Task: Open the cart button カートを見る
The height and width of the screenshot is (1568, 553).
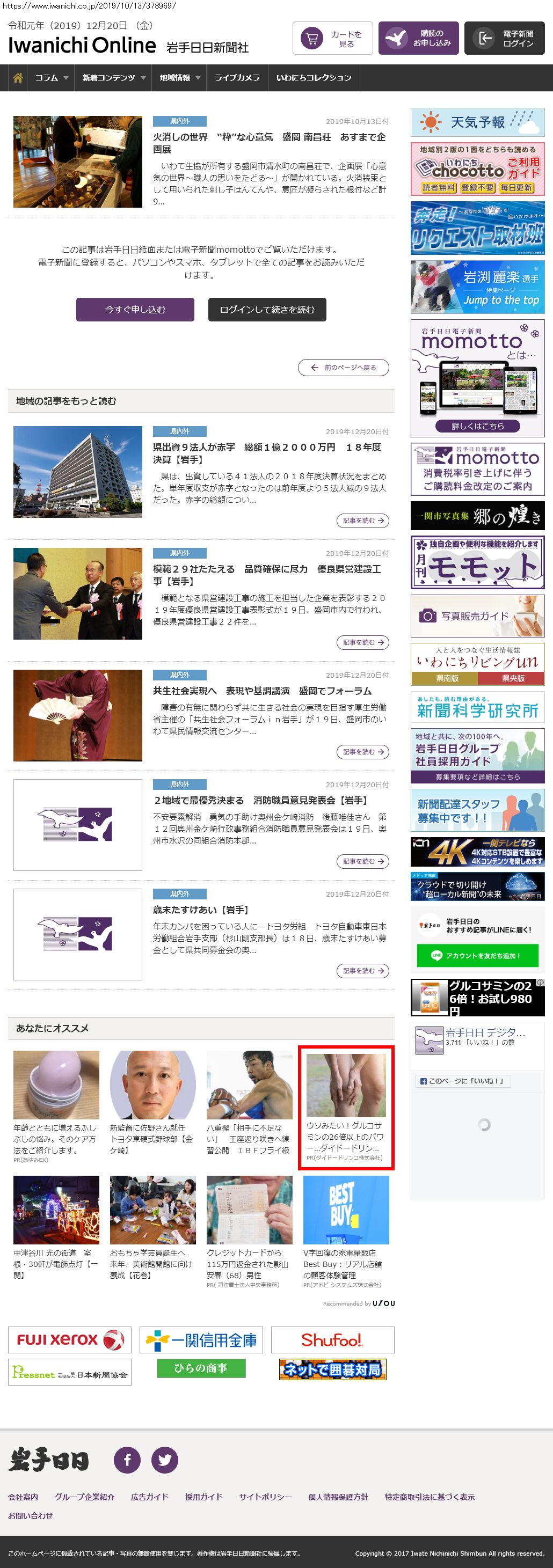Action: (332, 38)
